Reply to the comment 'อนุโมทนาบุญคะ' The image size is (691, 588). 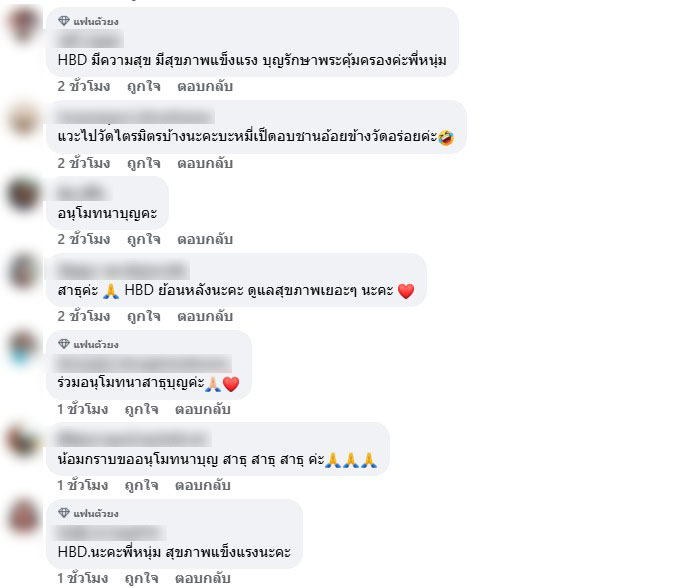[x=205, y=239]
